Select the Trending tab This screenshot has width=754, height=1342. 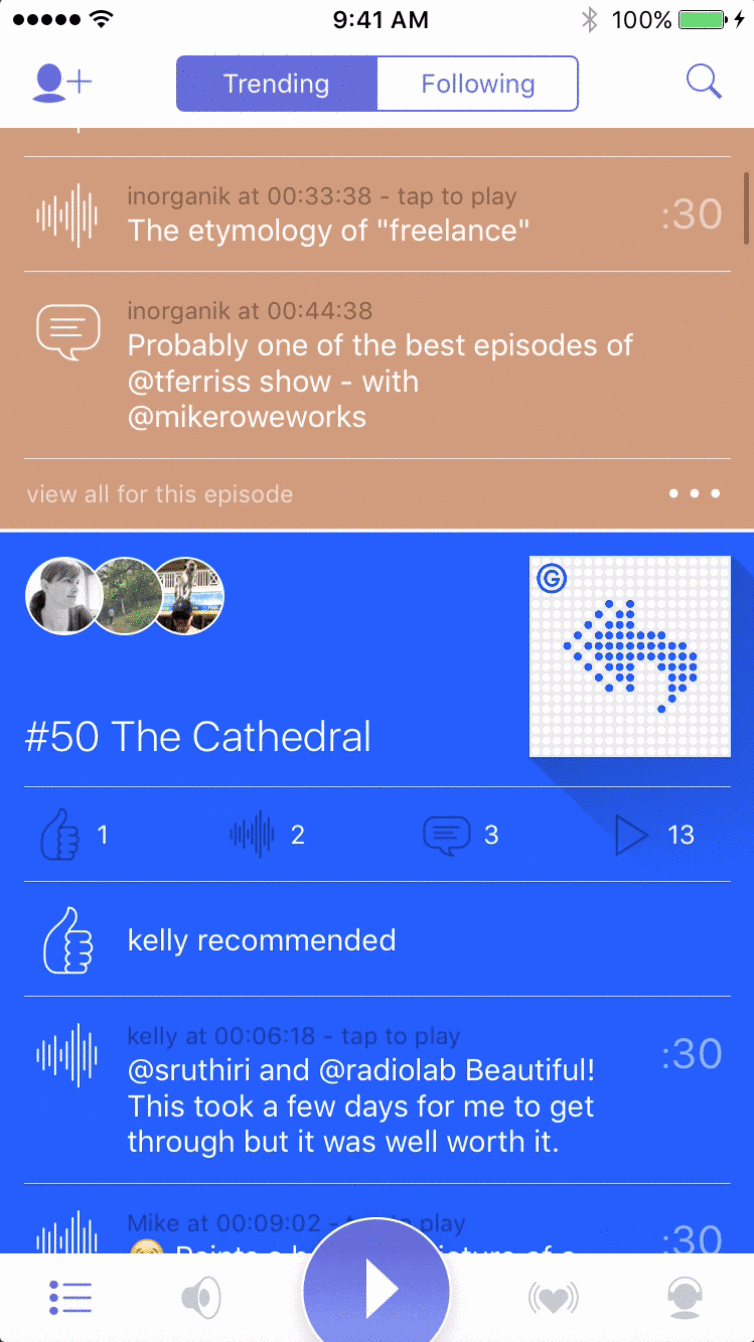click(x=277, y=84)
